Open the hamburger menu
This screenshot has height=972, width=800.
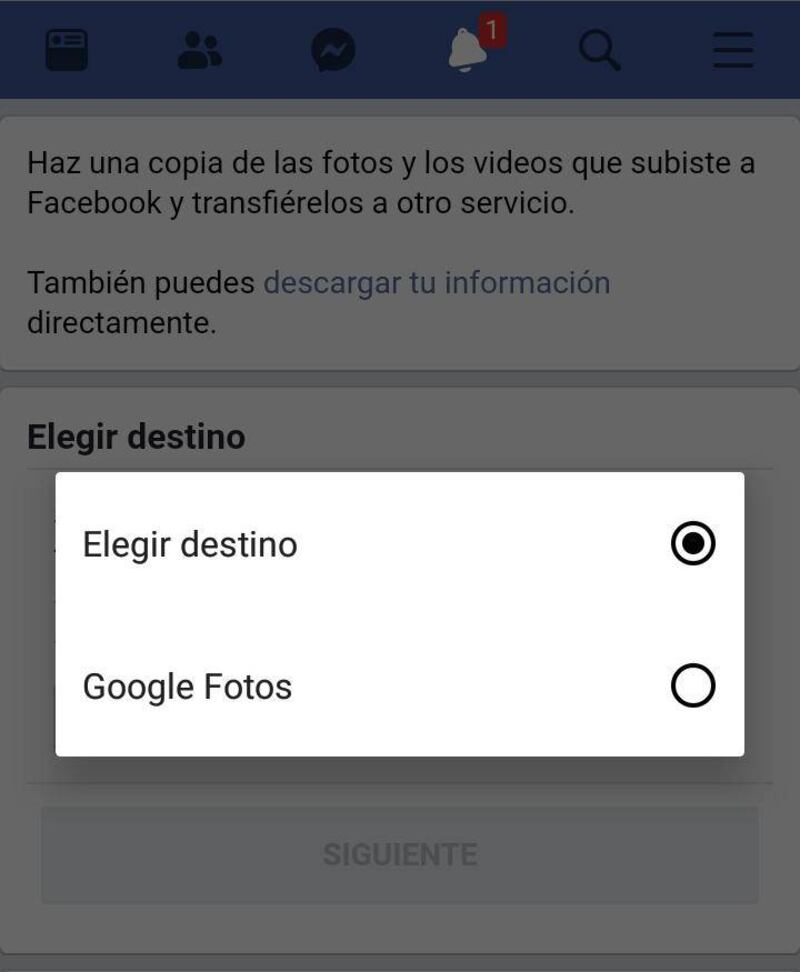[x=733, y=49]
